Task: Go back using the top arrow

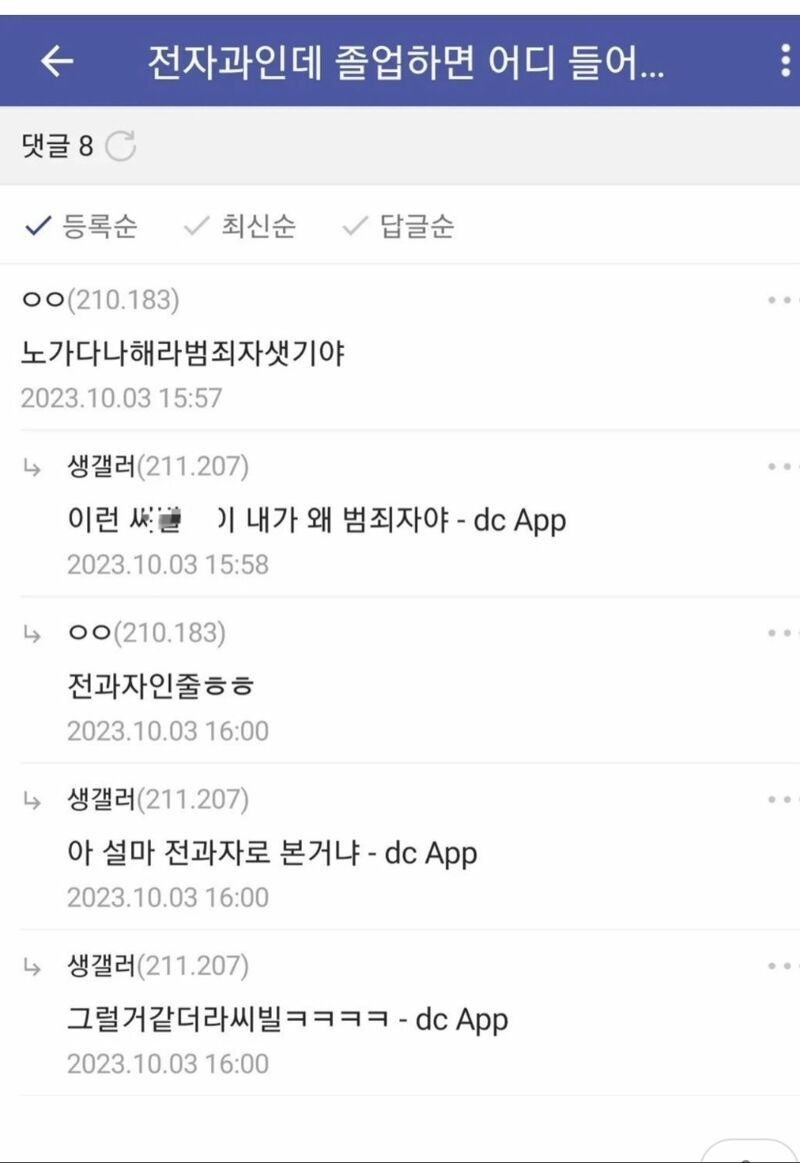Action: click(x=57, y=62)
